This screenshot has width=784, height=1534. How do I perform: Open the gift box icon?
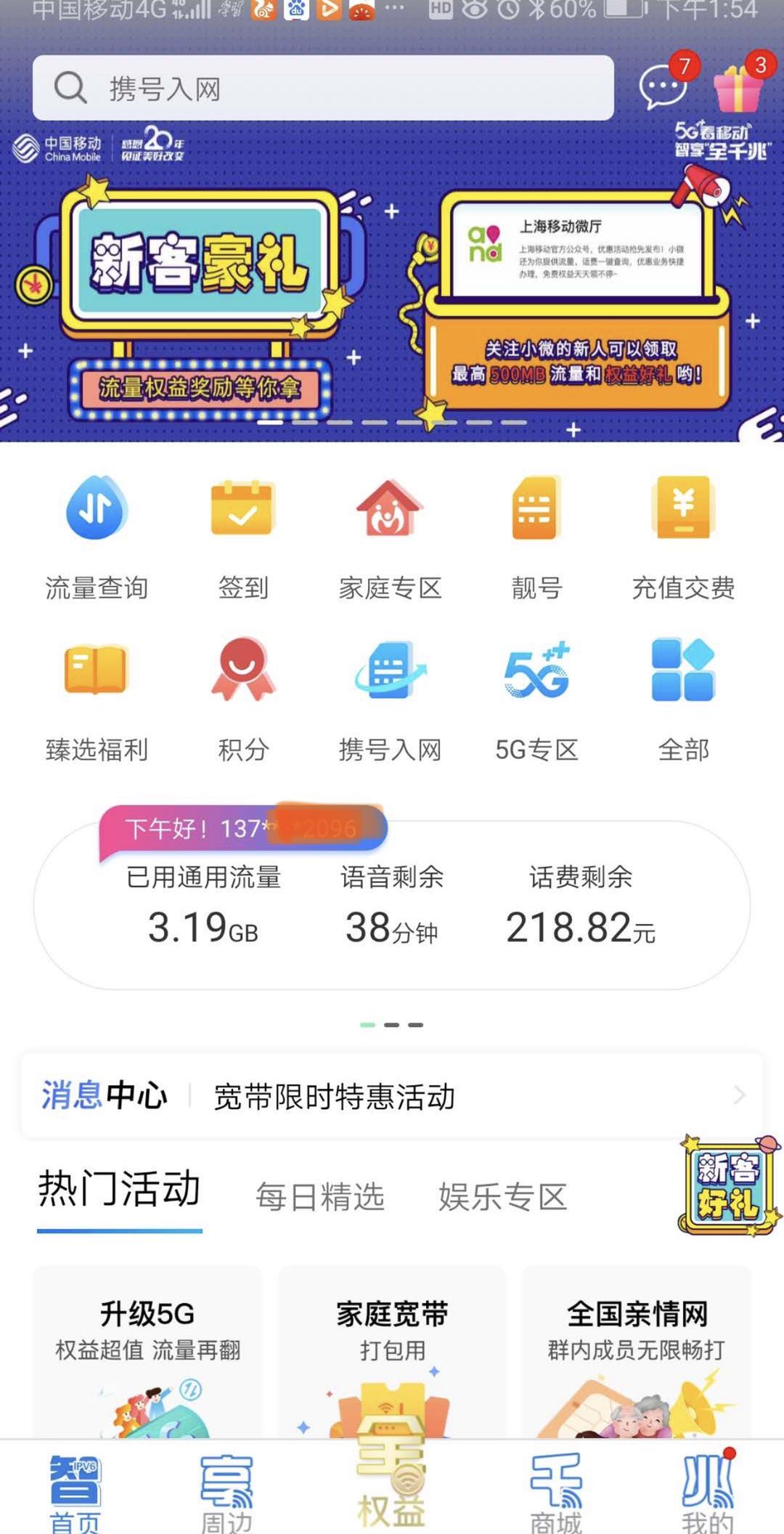pos(738,86)
